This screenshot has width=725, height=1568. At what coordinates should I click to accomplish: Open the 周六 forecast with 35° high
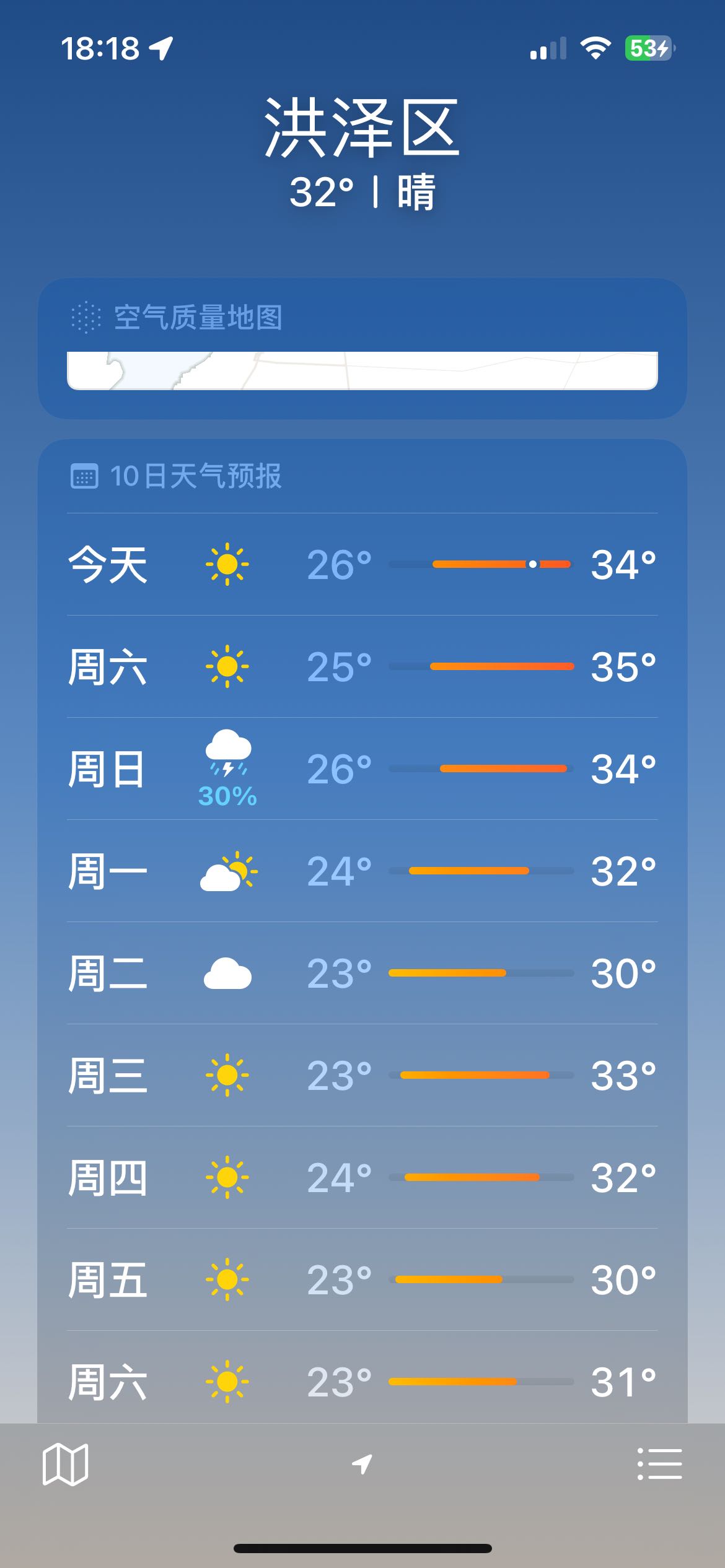coord(362,666)
